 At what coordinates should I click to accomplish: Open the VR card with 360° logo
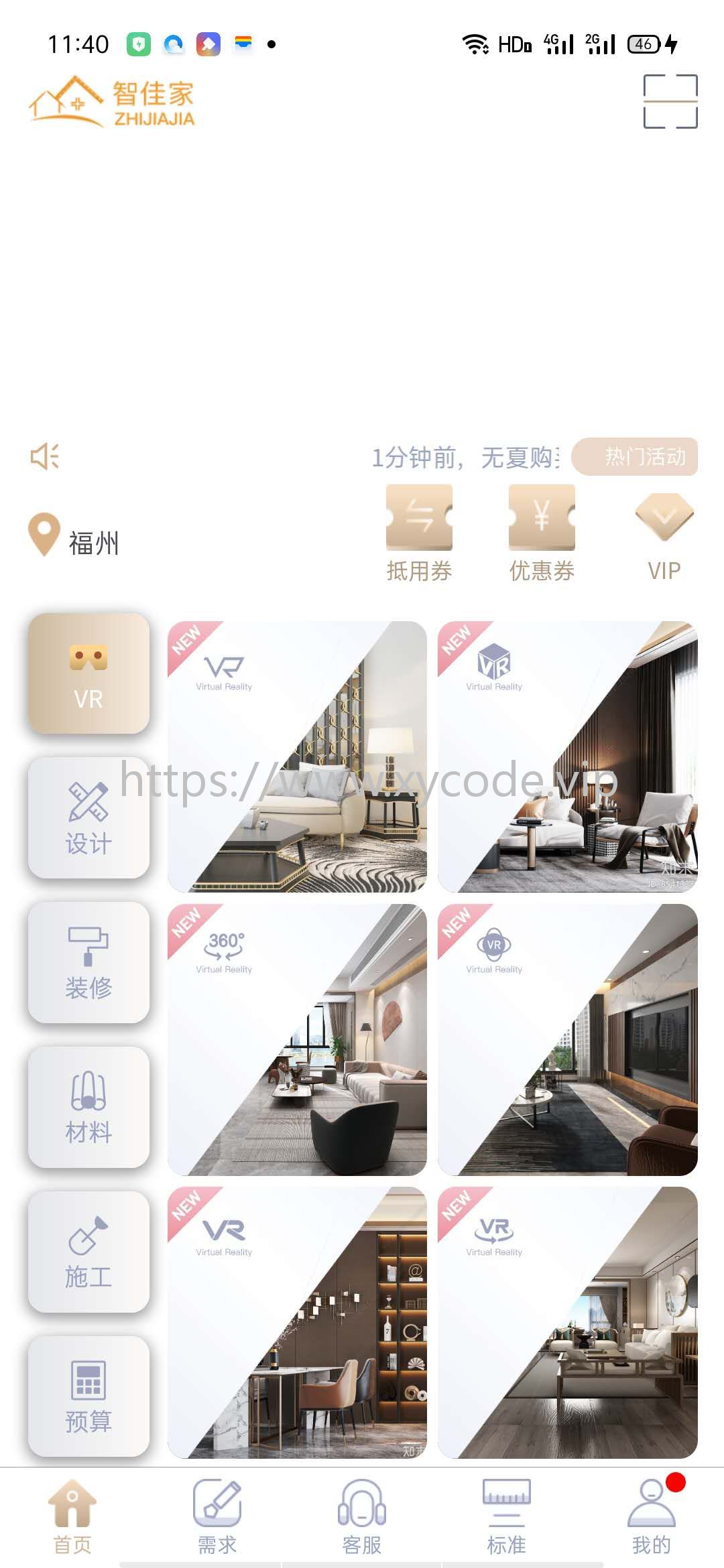297,1039
